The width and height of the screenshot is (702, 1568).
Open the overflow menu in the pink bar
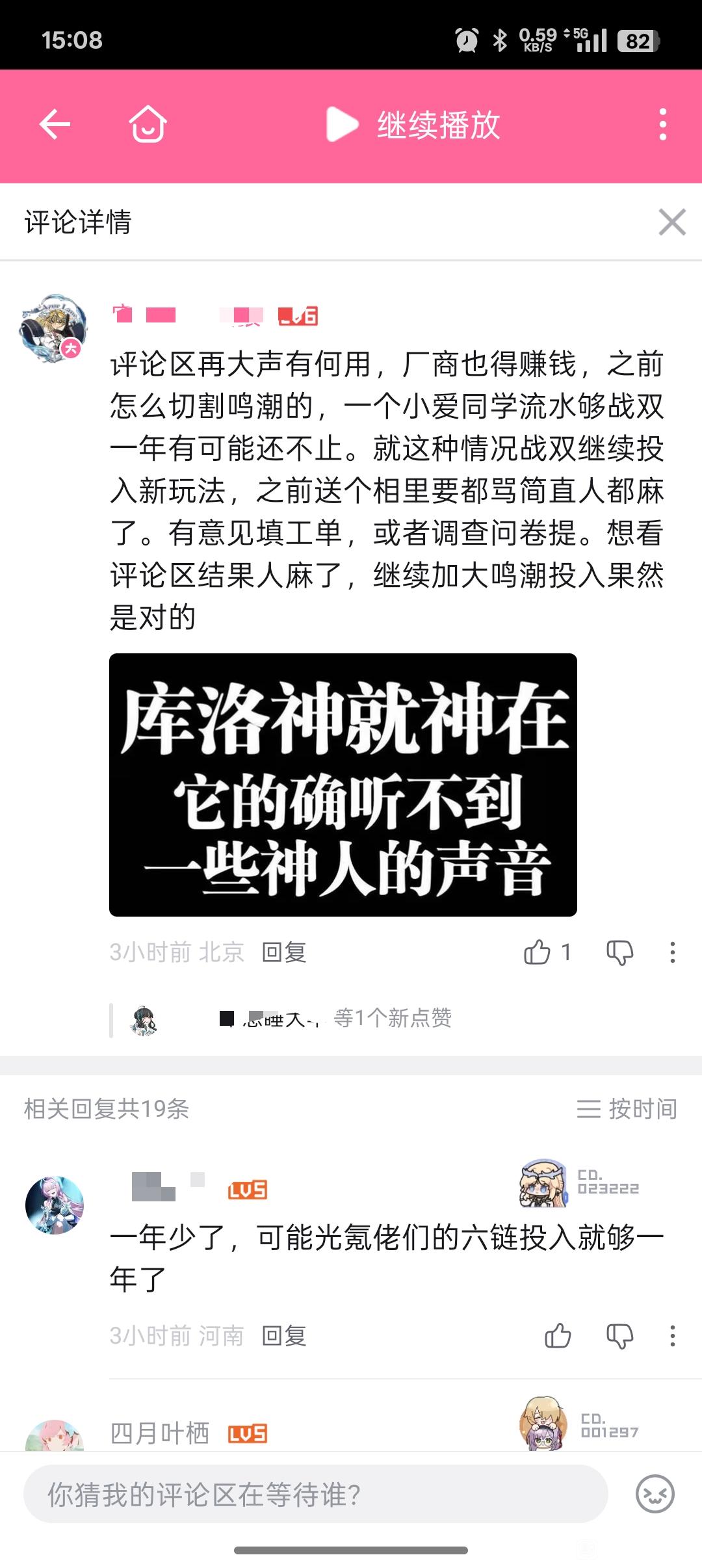[662, 124]
